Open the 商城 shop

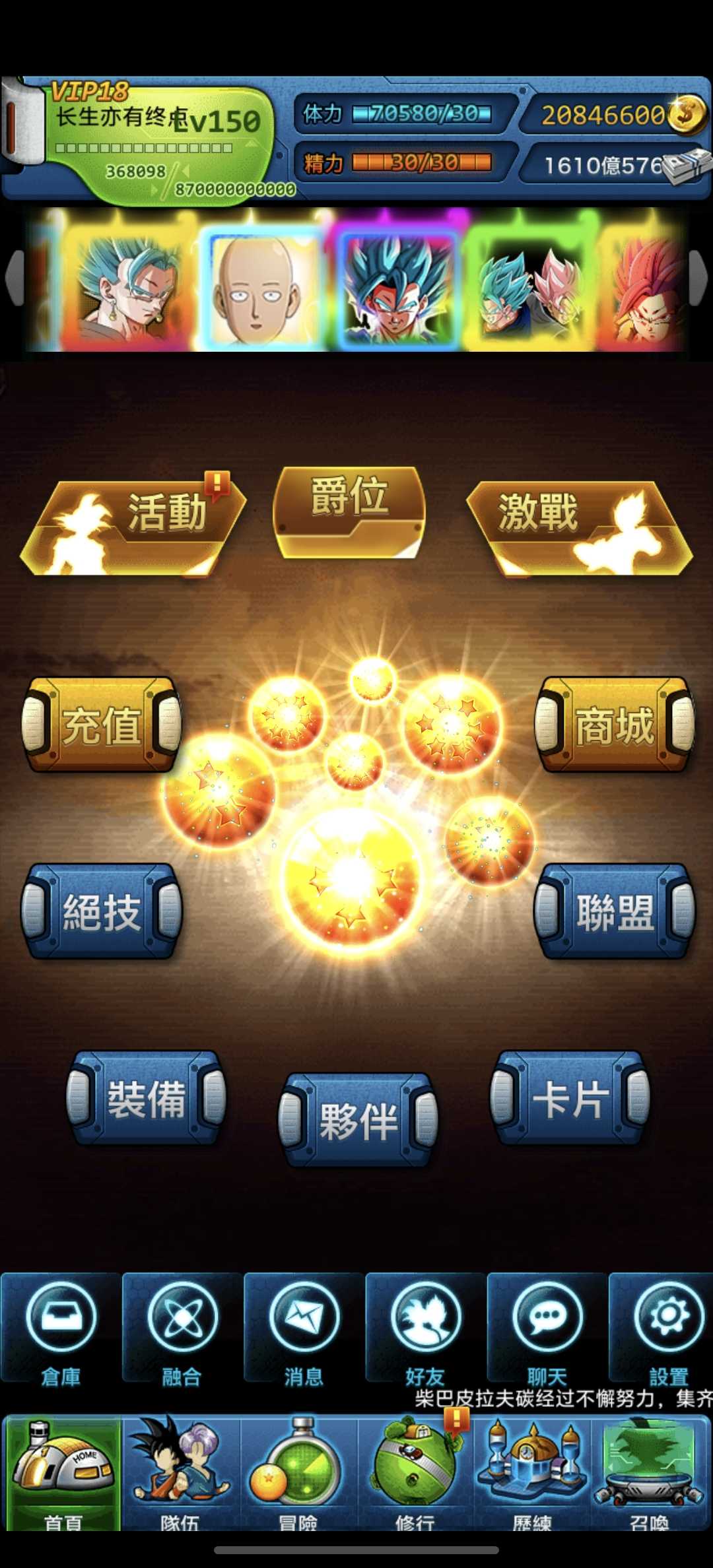(x=614, y=725)
